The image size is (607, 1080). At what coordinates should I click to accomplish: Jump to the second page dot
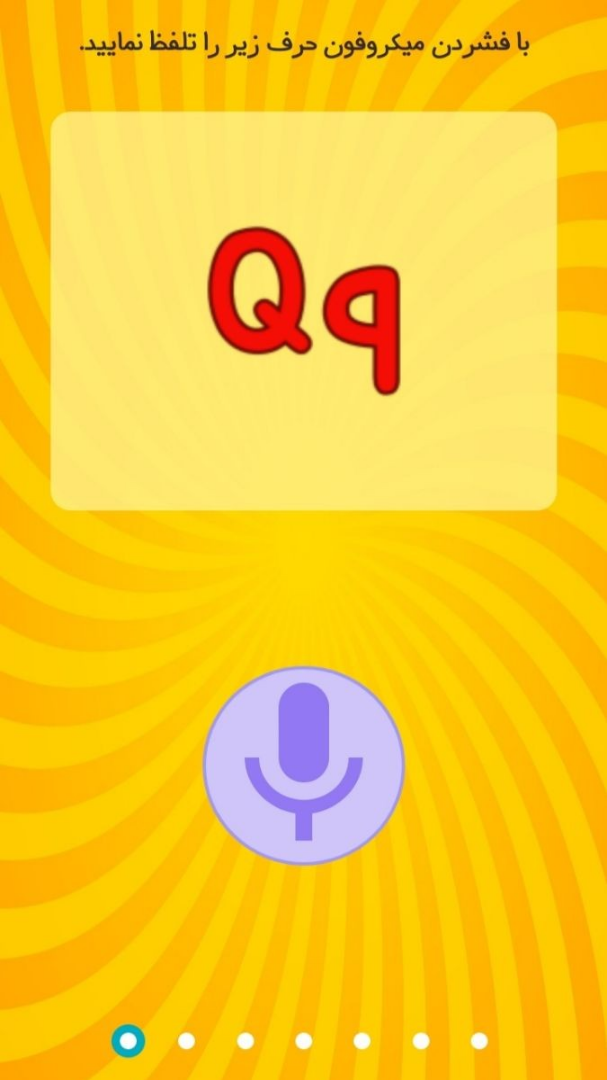pos(186,1041)
